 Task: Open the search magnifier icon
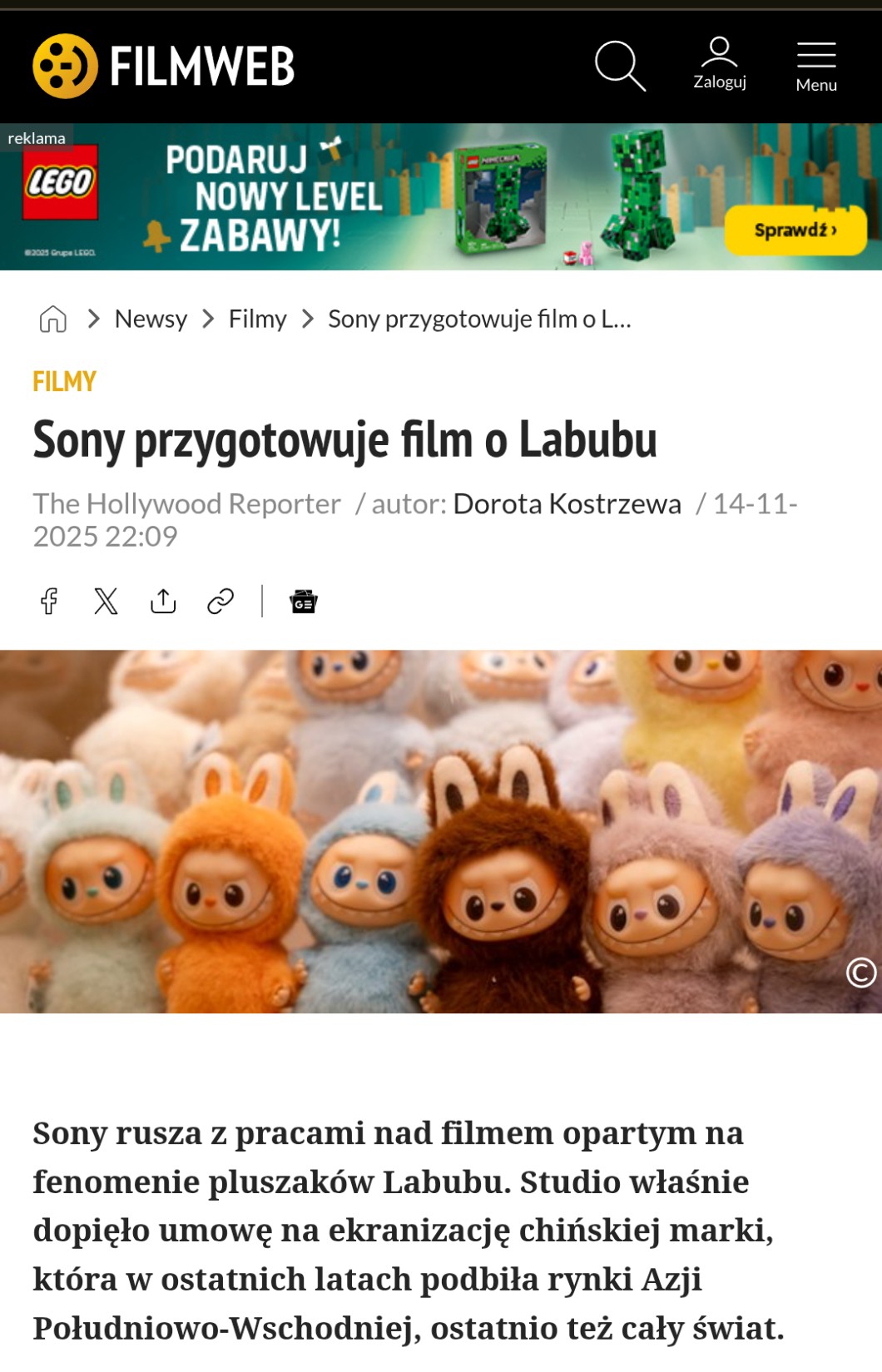coord(620,66)
